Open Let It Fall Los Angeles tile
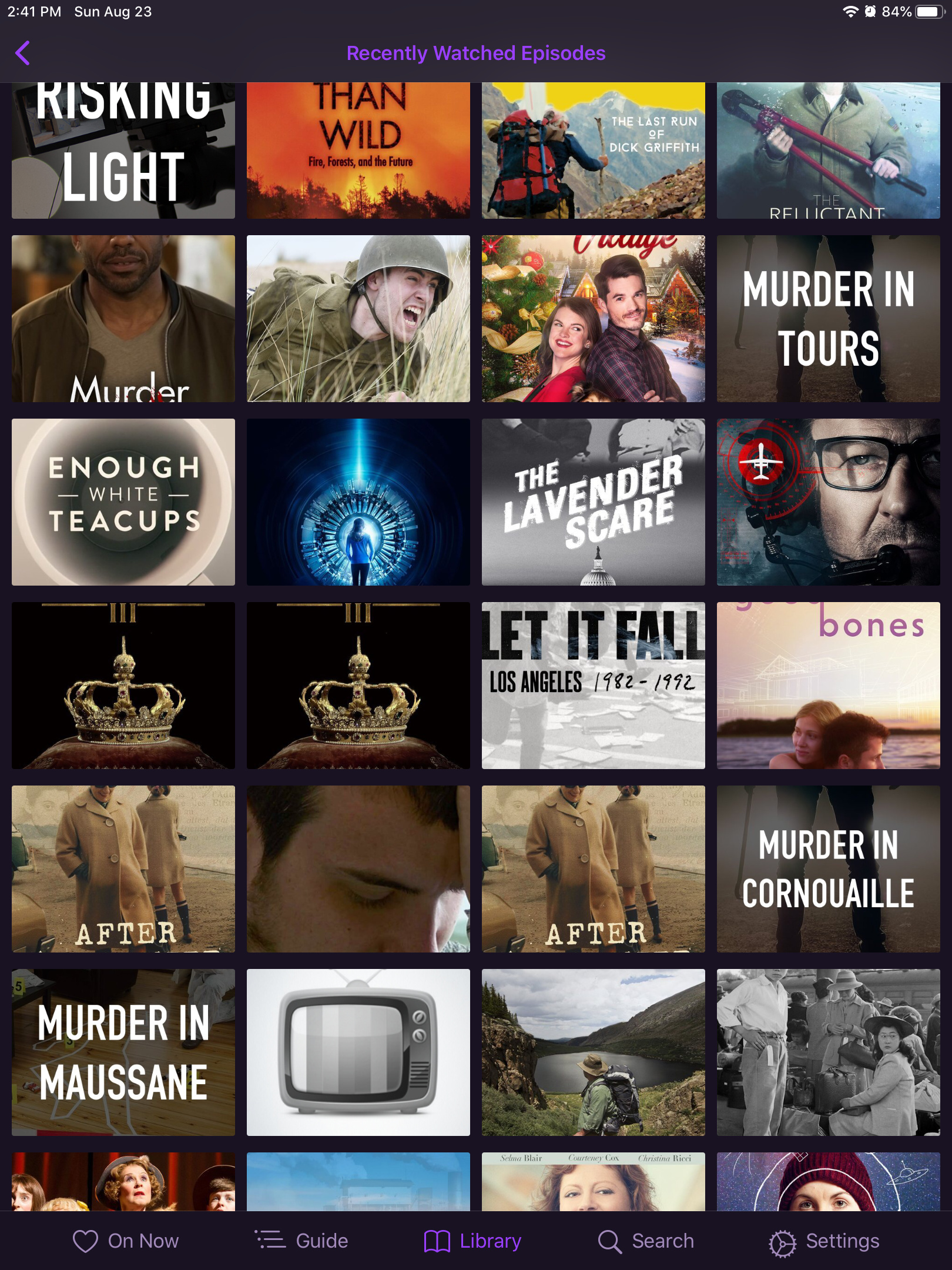This screenshot has height=1270, width=952. (593, 686)
